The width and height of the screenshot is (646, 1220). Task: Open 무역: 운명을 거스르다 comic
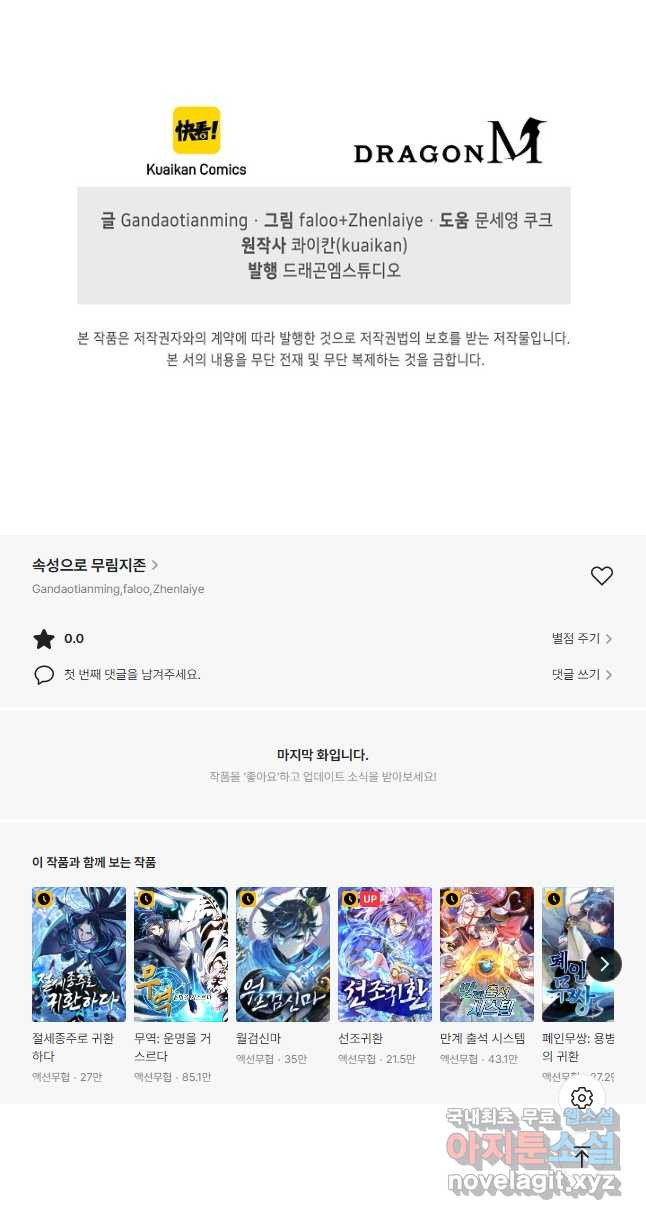click(x=181, y=954)
